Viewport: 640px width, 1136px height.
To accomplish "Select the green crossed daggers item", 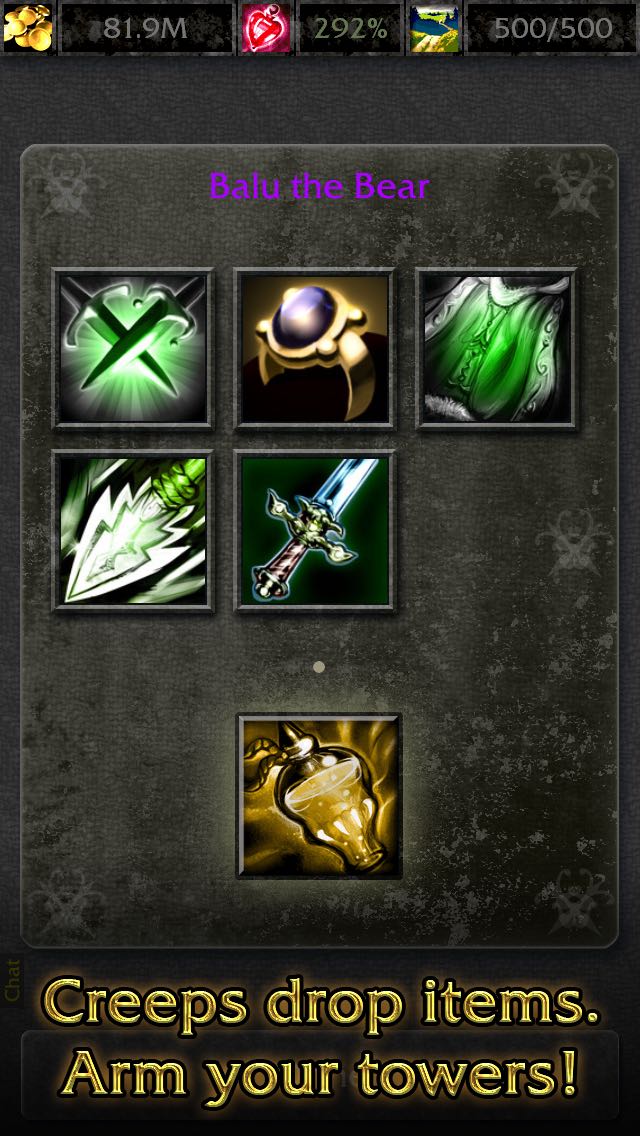I will point(133,348).
